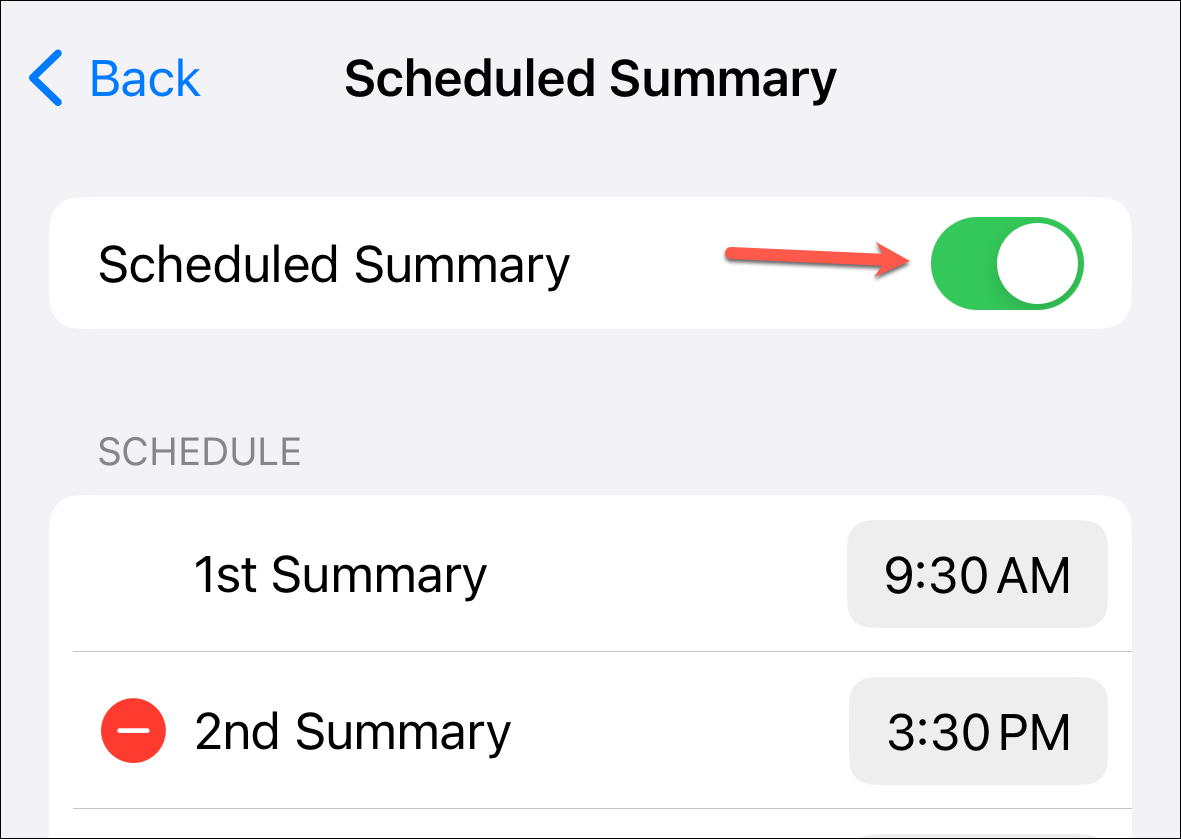Go back to the previous screen
Viewport: 1181px width, 839px height.
coord(115,79)
